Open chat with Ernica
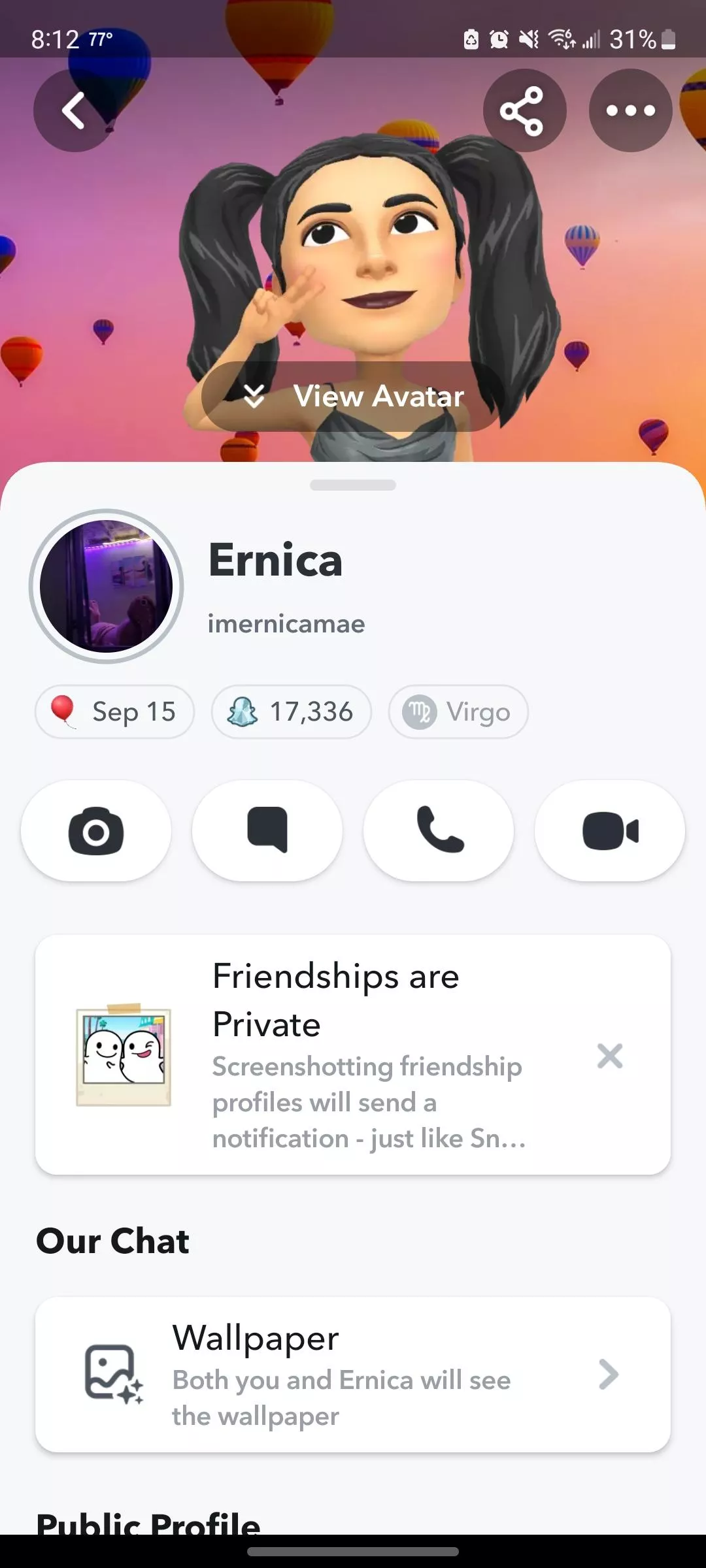The height and width of the screenshot is (1568, 706). (267, 830)
